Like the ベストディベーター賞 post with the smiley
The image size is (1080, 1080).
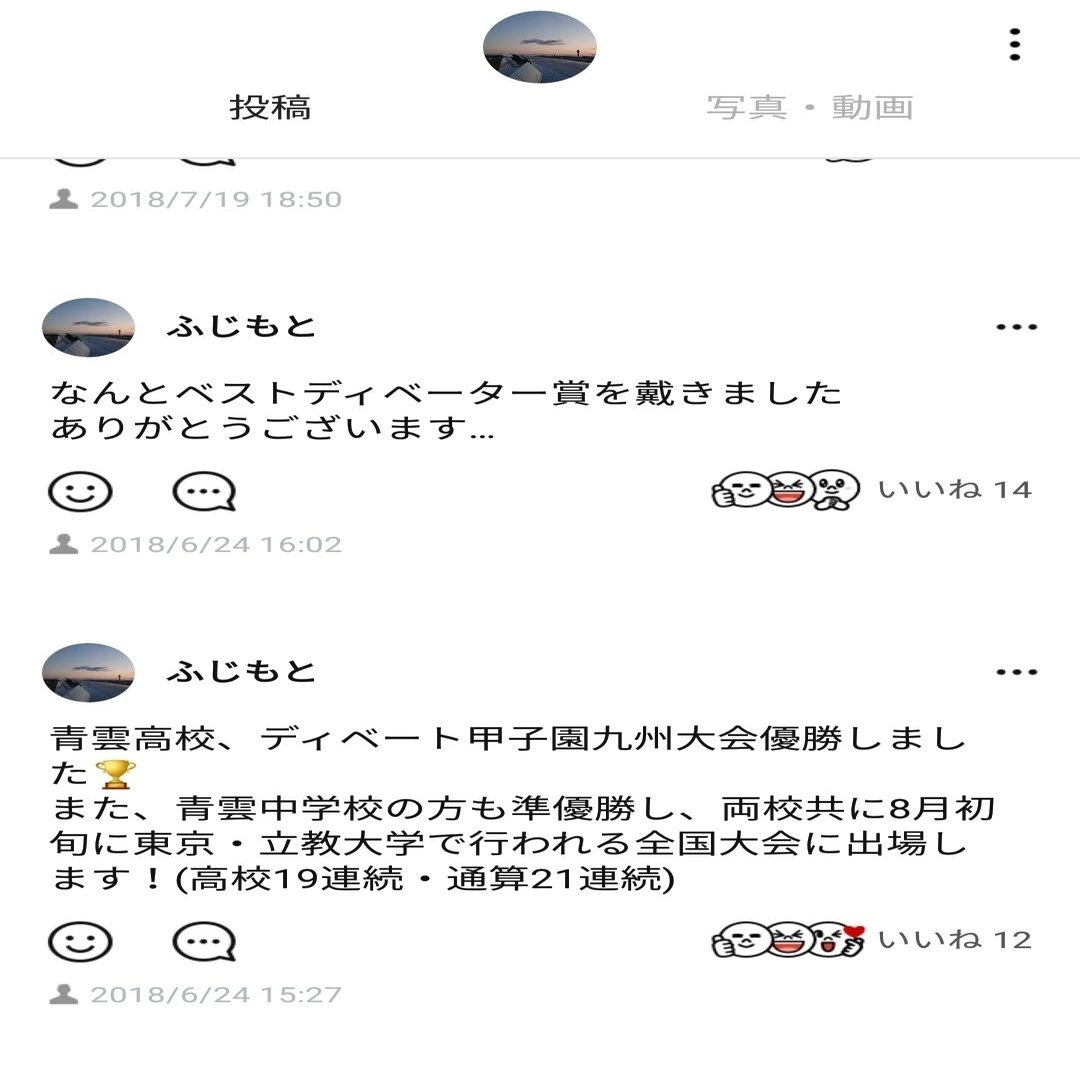click(80, 491)
